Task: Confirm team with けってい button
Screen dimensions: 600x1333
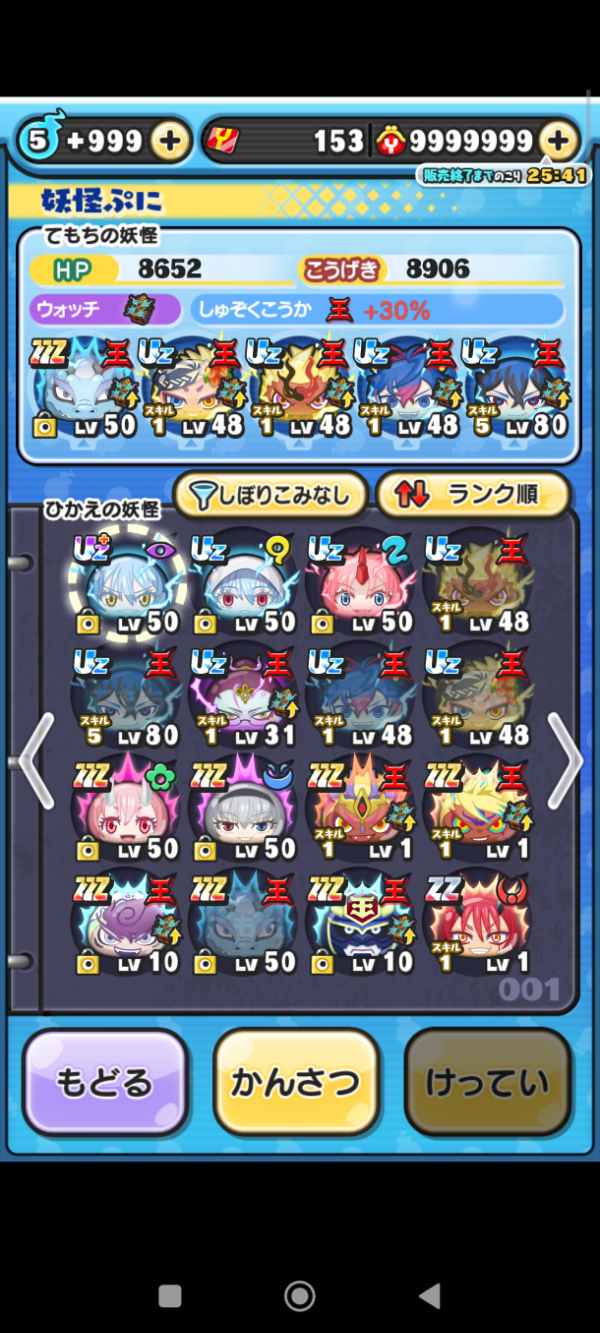Action: (x=487, y=1083)
